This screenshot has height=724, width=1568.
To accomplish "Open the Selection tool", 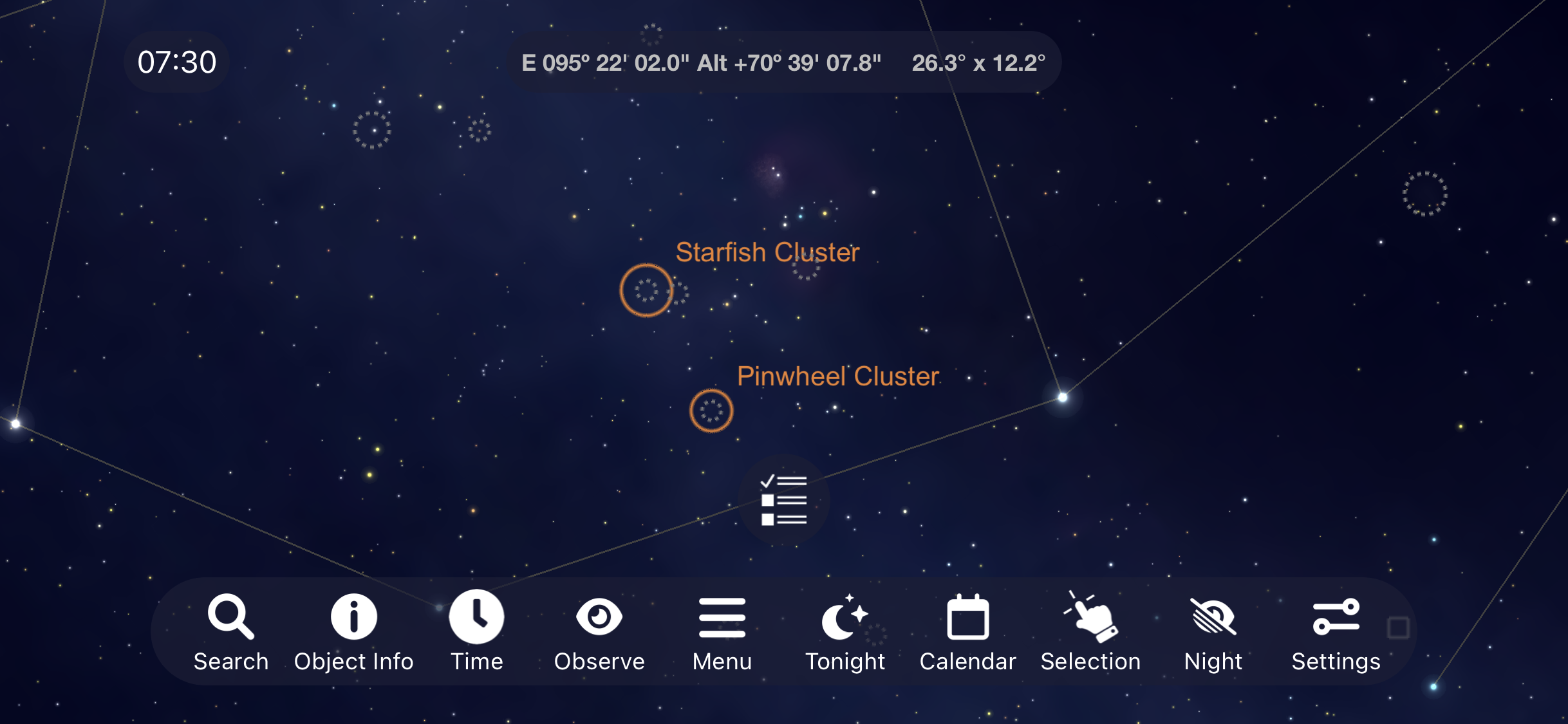I will (1090, 631).
